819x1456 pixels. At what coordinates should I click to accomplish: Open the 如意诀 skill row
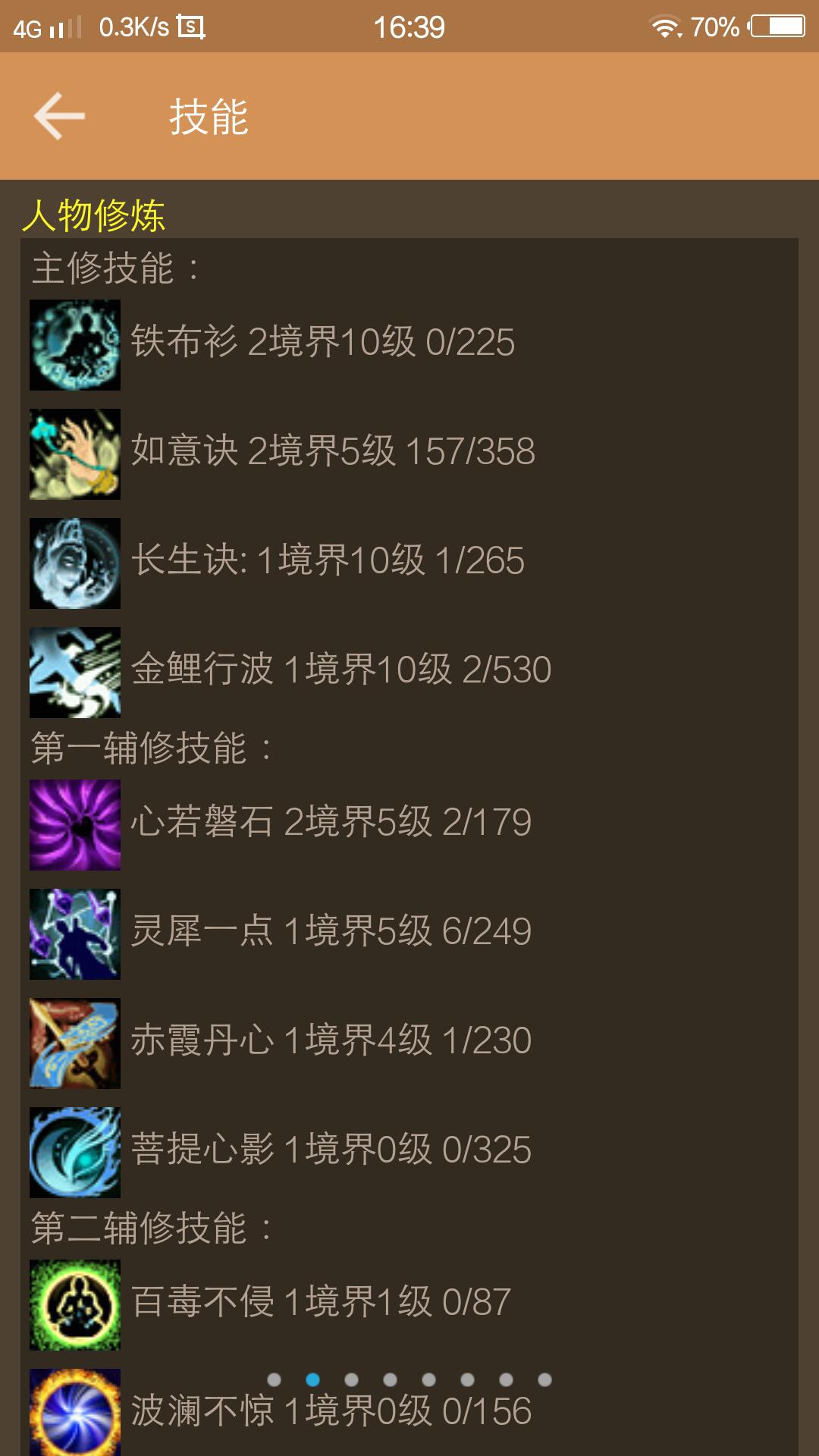332,452
